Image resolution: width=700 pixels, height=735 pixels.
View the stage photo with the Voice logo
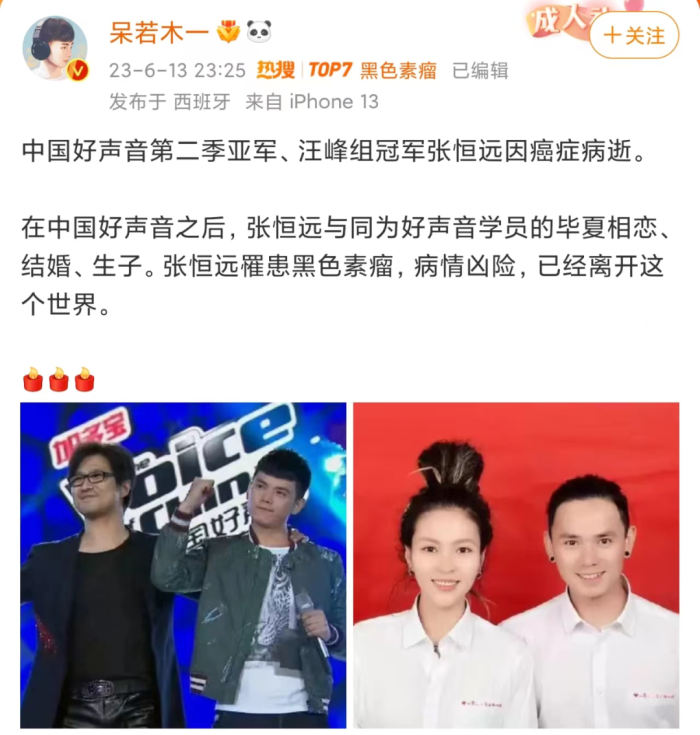[x=183, y=565]
